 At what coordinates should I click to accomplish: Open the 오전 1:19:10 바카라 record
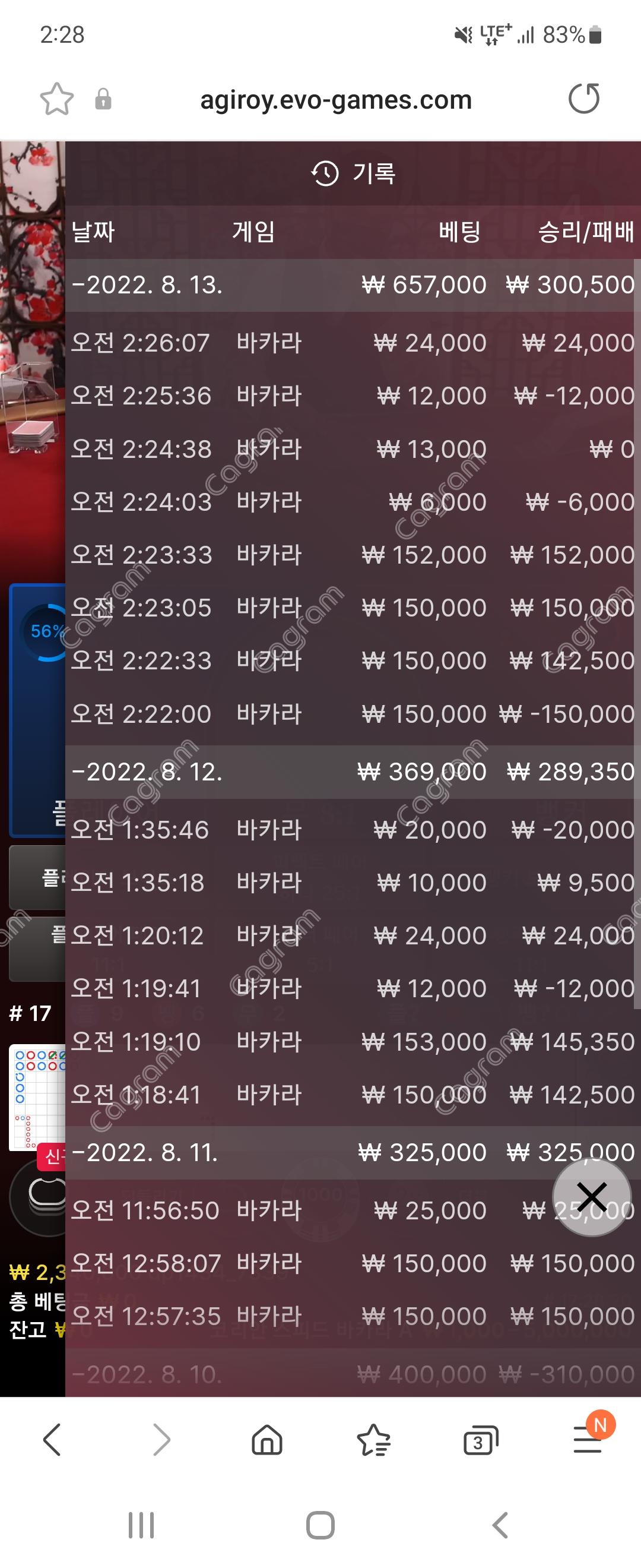pyautogui.click(x=351, y=1042)
